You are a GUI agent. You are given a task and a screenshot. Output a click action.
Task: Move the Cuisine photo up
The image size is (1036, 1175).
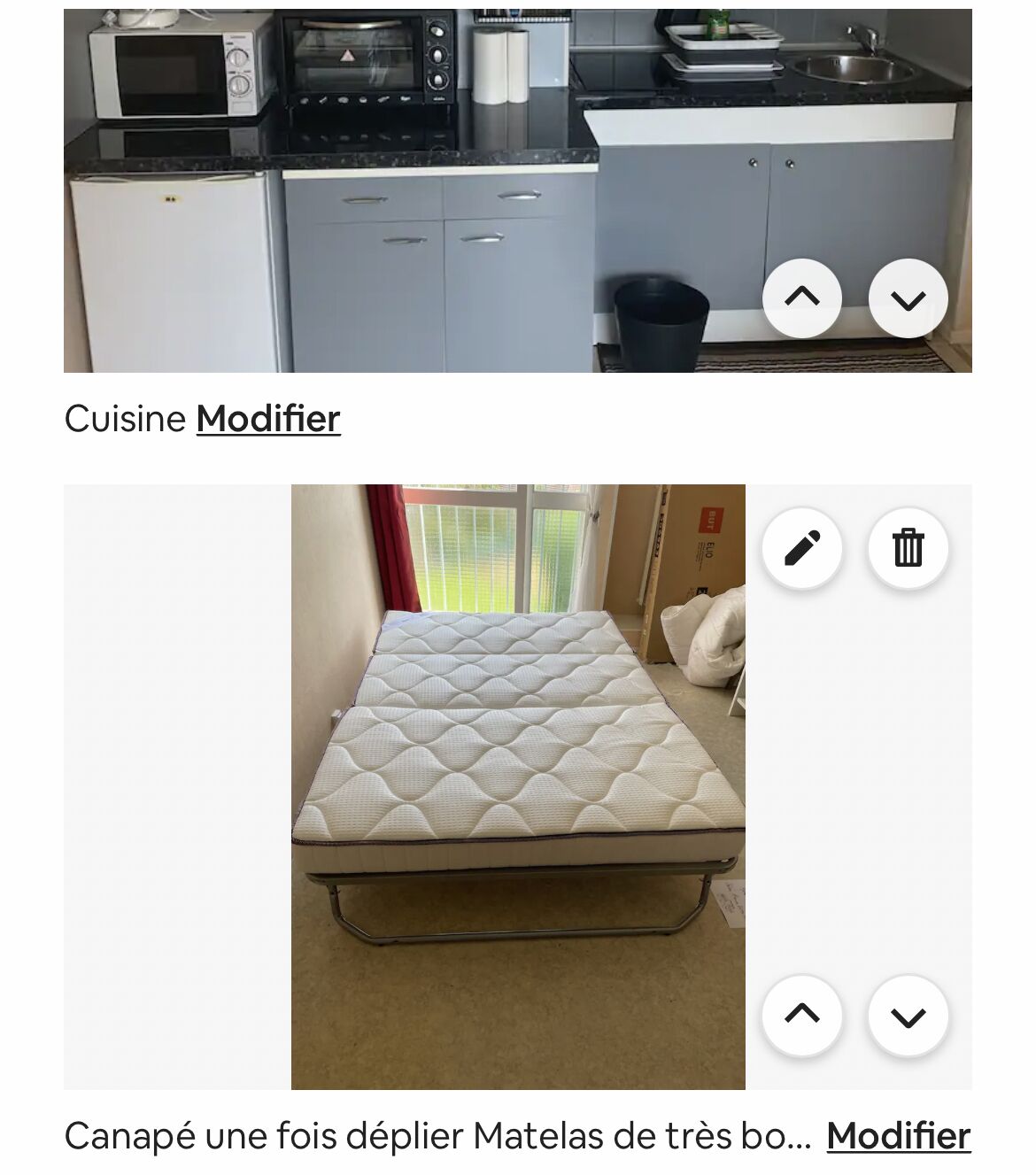click(x=801, y=298)
